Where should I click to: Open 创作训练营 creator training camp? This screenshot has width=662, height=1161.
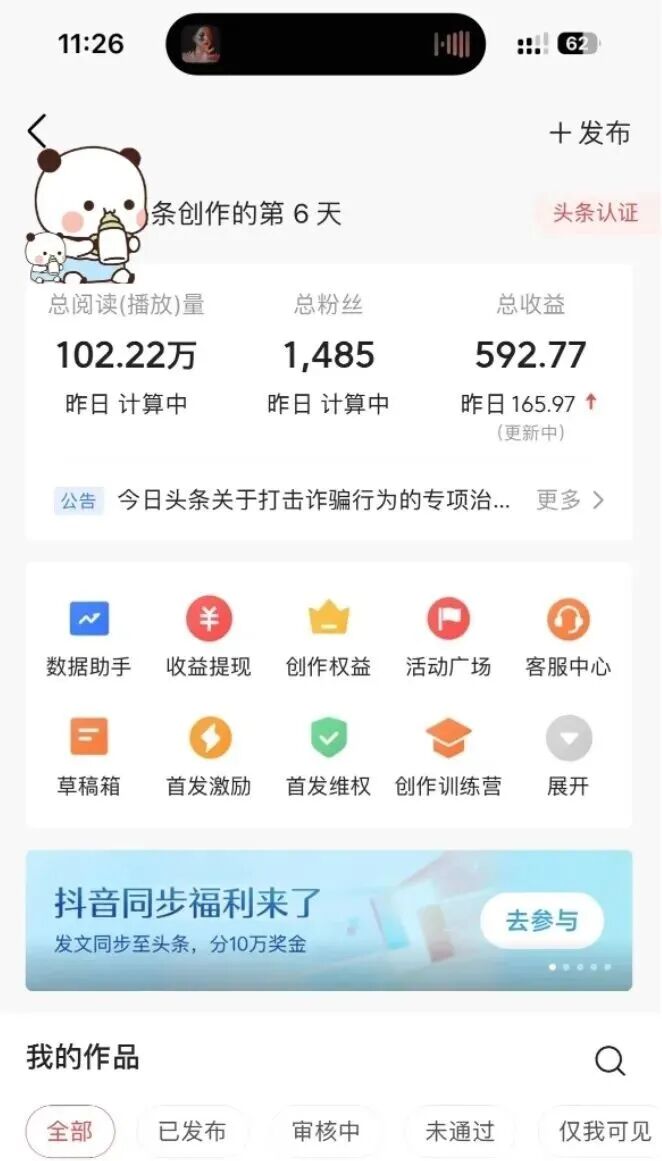[x=448, y=757]
